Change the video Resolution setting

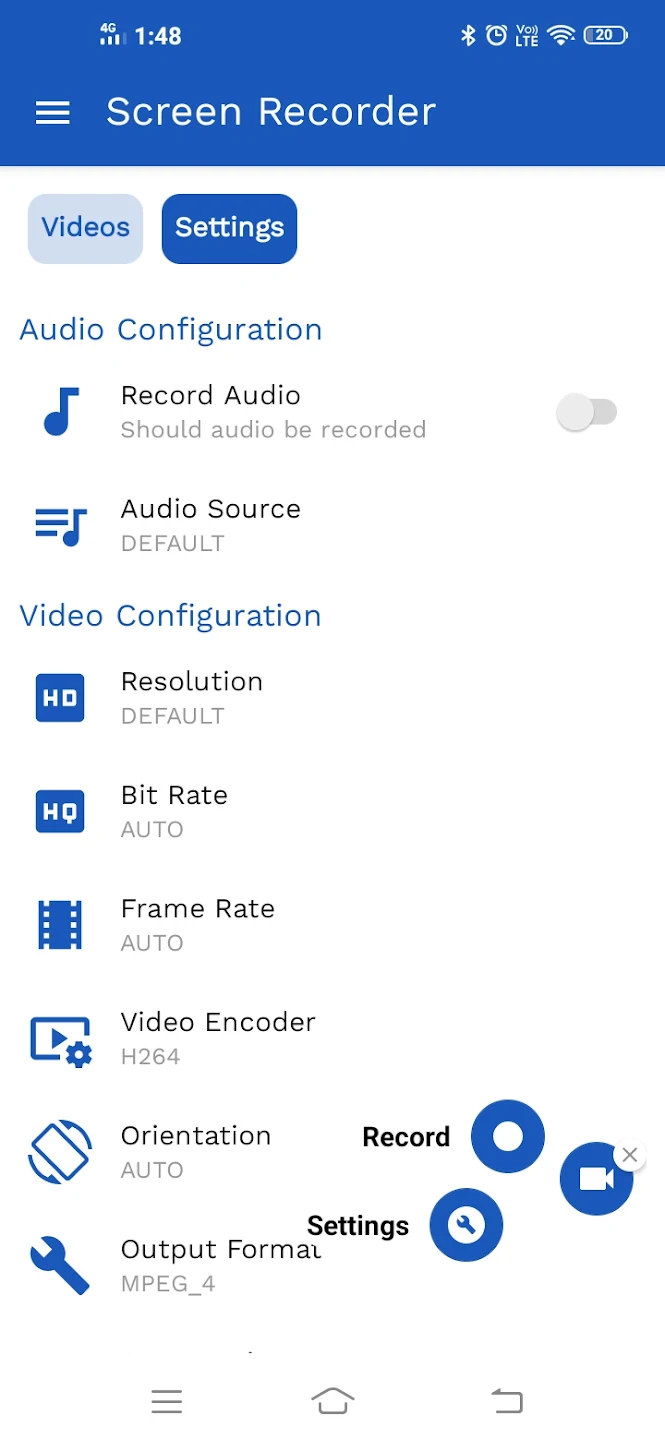coord(192,697)
